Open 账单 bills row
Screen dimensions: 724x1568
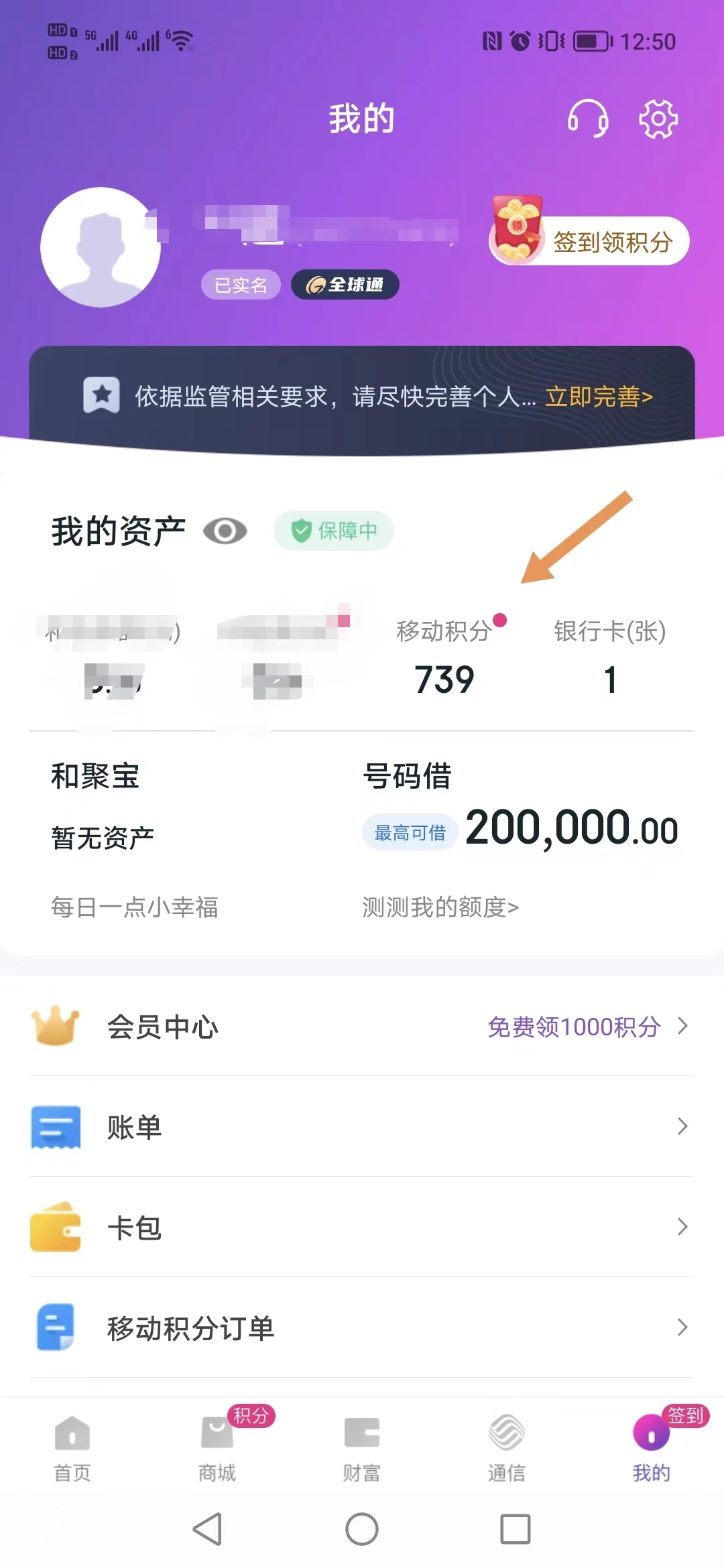tap(362, 1127)
